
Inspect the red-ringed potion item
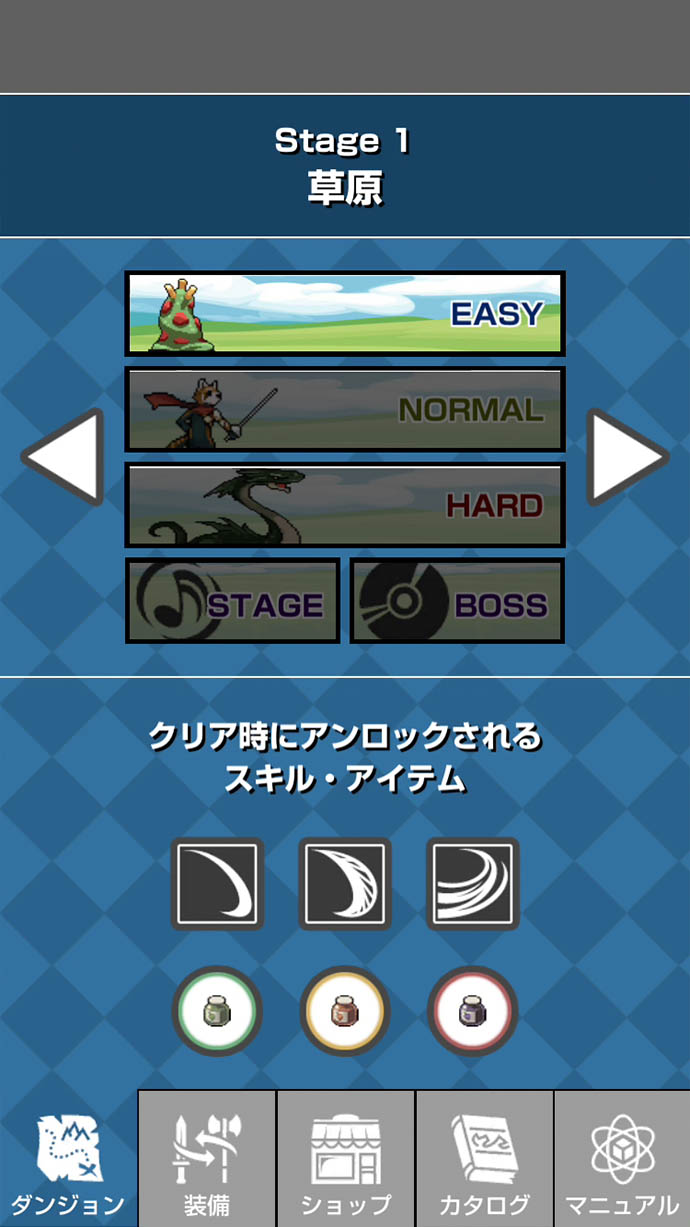[473, 1011]
